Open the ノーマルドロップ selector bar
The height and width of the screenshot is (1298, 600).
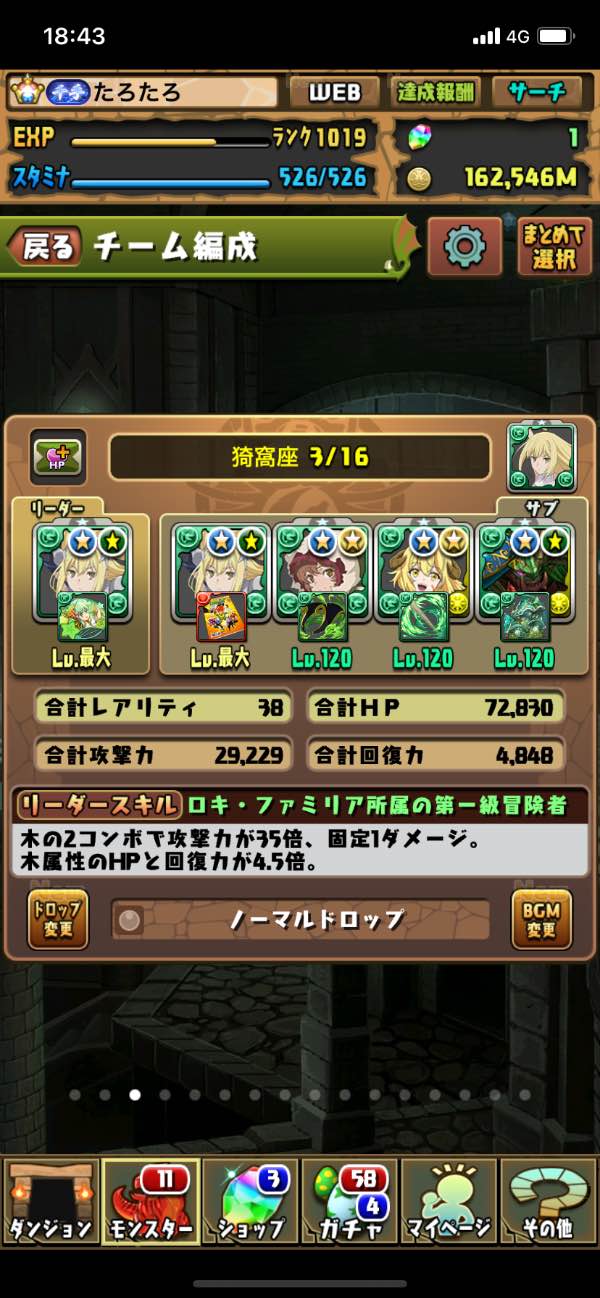pyautogui.click(x=300, y=920)
